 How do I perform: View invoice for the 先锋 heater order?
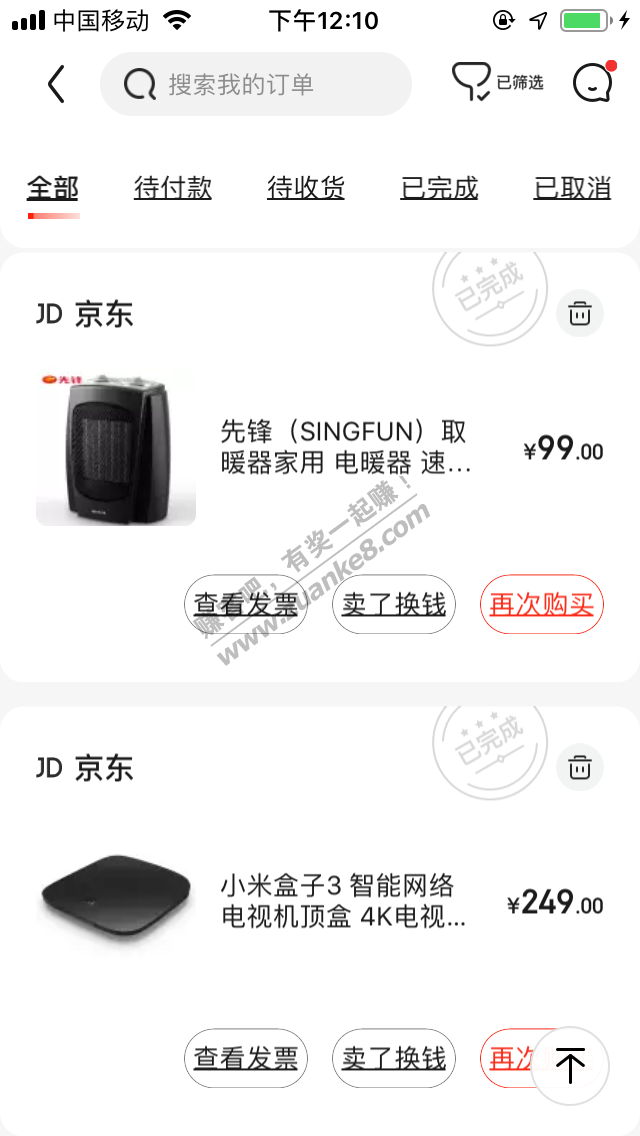click(246, 605)
